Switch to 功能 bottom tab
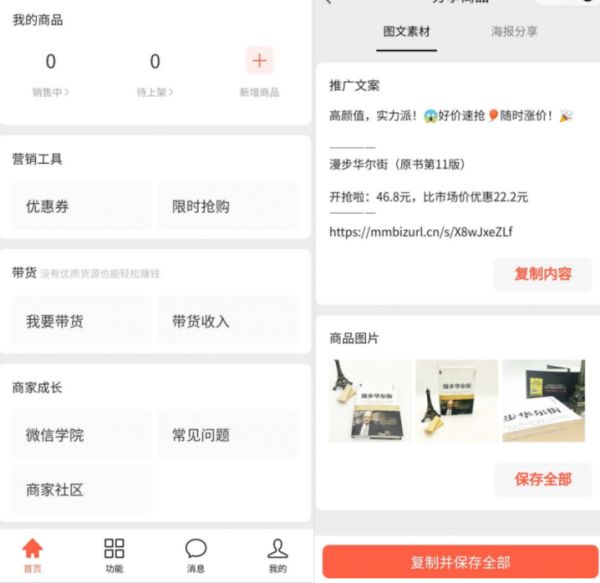 click(x=114, y=555)
